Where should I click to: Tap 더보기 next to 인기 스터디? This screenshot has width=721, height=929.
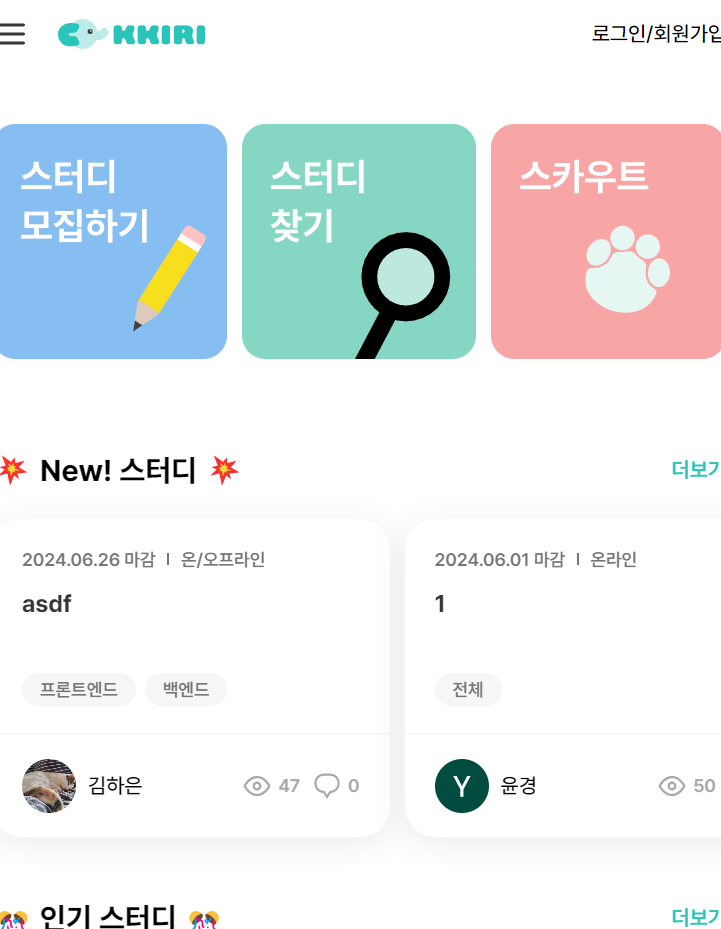pyautogui.click(x=696, y=917)
